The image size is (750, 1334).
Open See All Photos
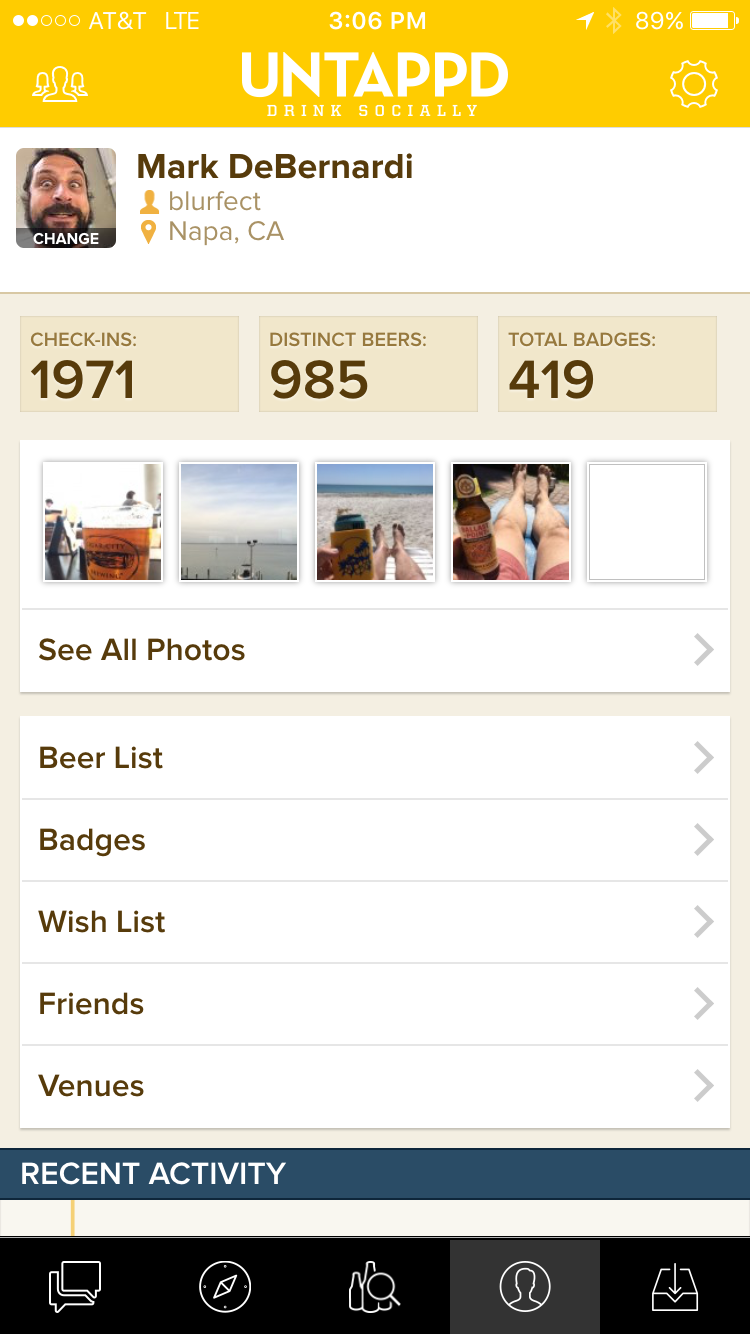tap(375, 650)
